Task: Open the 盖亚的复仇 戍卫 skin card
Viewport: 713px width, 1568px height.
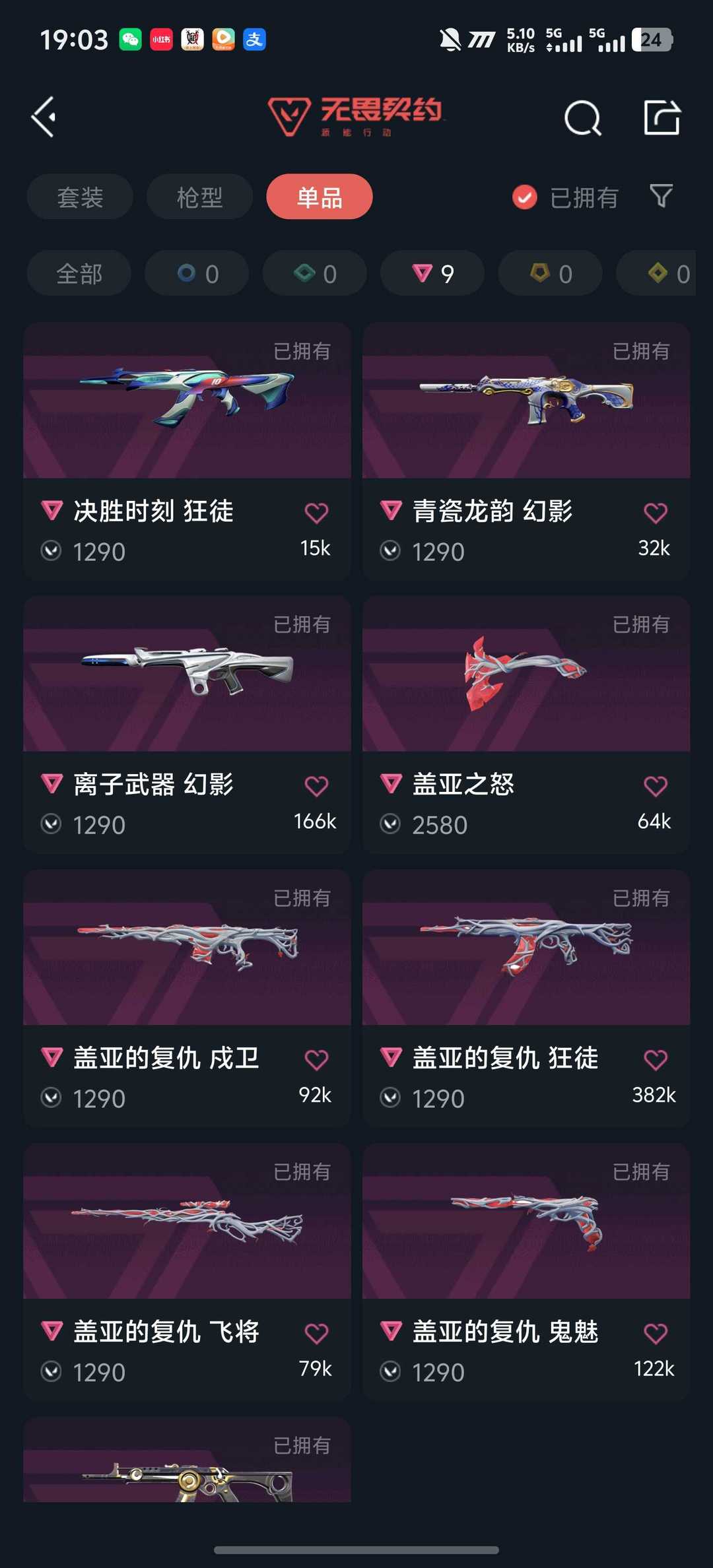Action: 187,998
